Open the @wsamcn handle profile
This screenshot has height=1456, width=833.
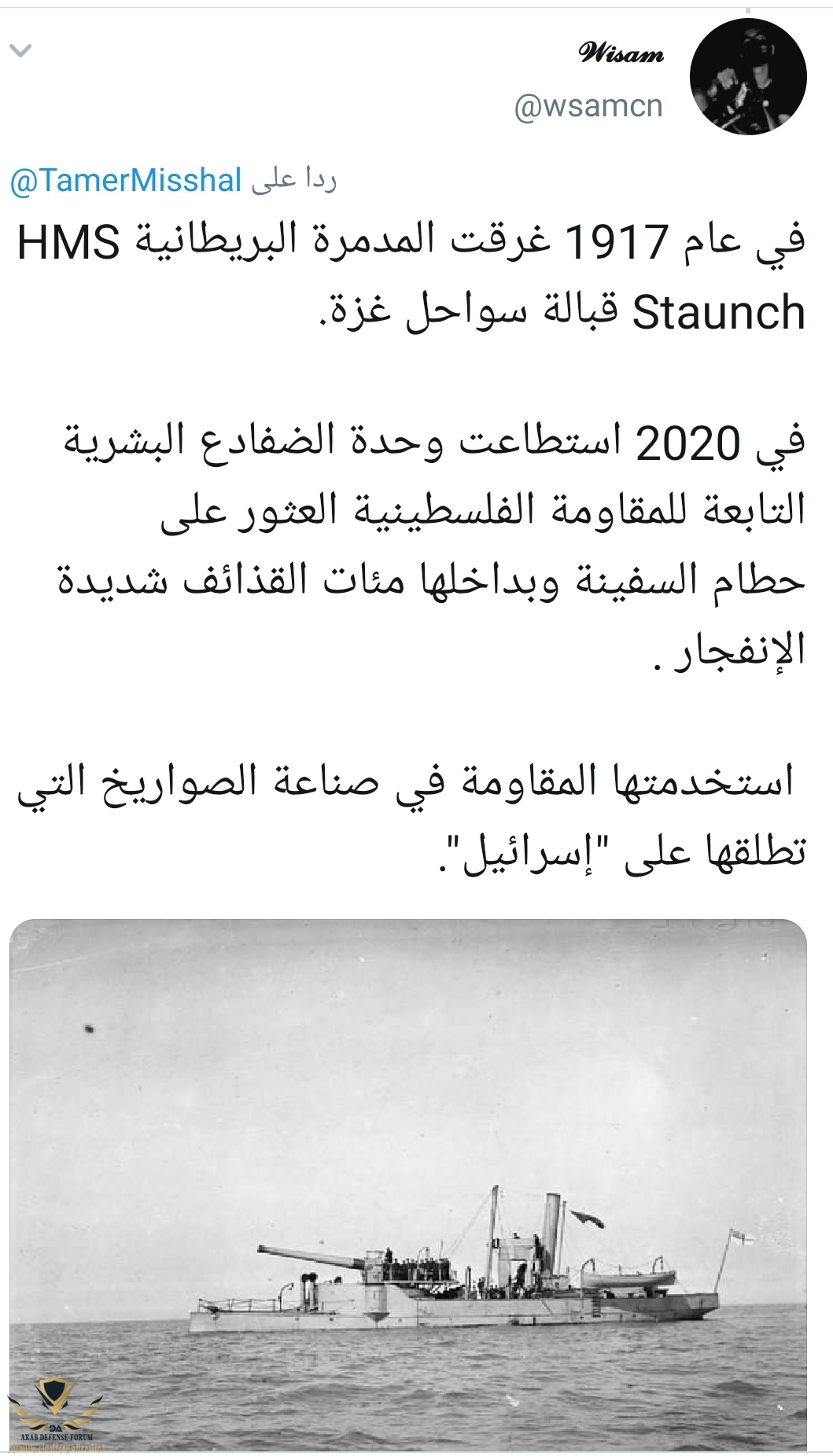point(588,106)
